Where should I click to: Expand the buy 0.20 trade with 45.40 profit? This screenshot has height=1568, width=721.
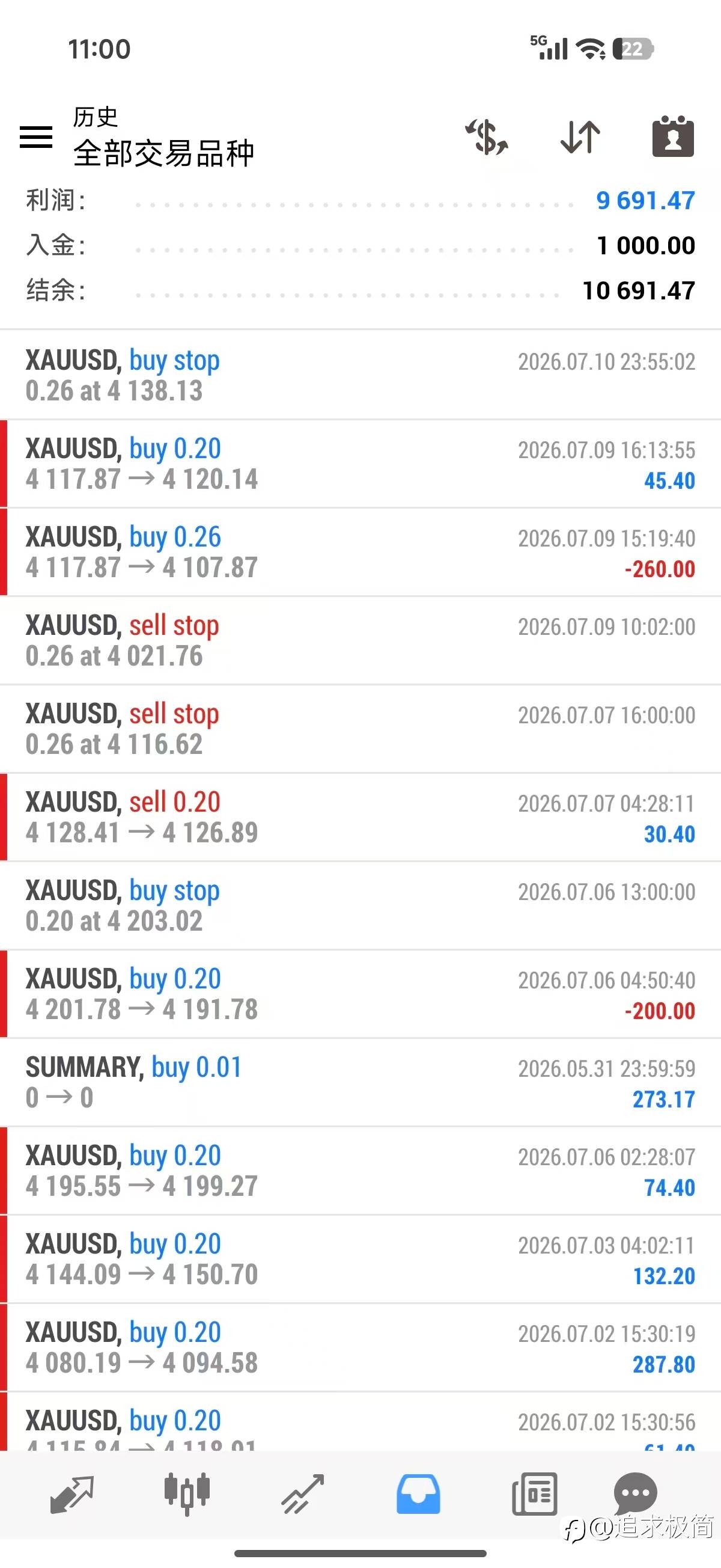tap(360, 463)
